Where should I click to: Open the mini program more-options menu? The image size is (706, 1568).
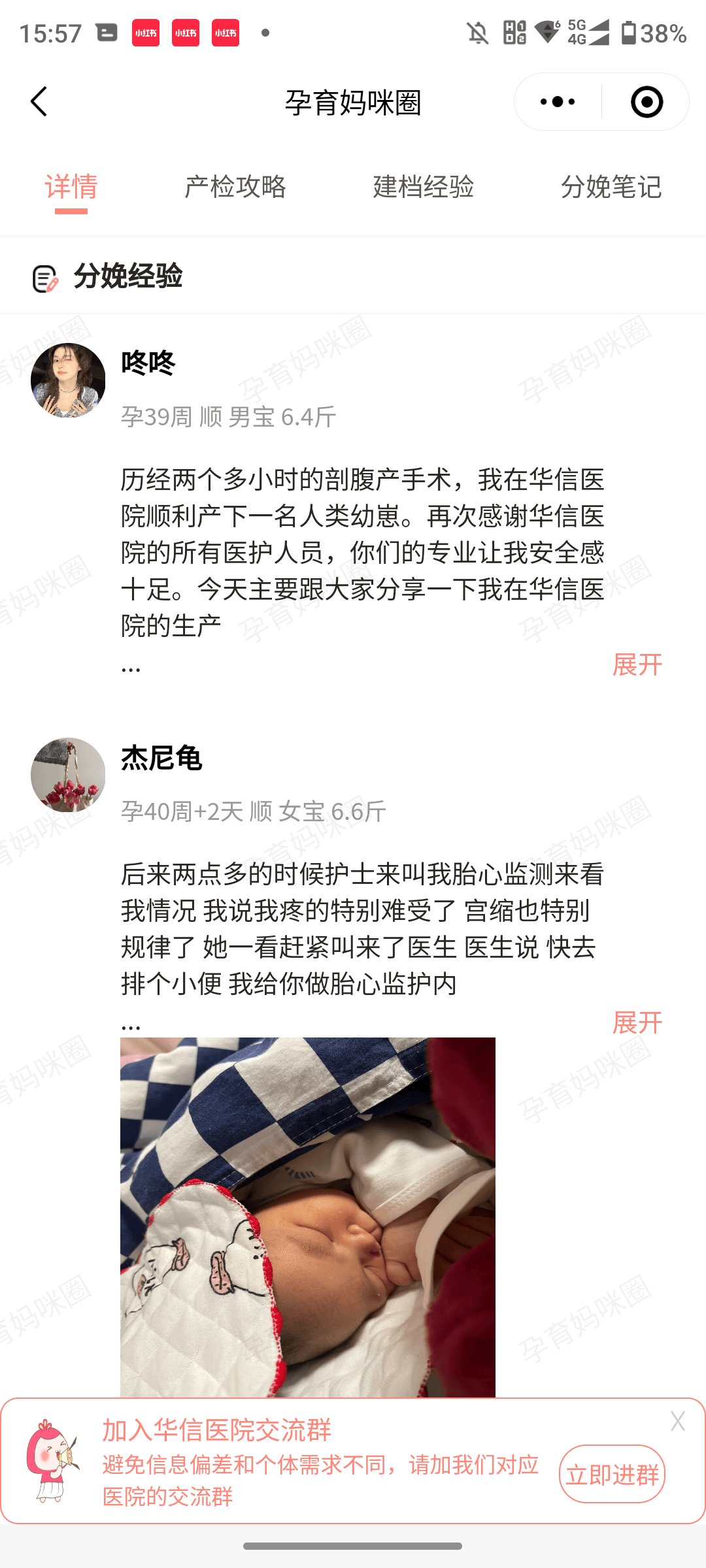point(558,102)
